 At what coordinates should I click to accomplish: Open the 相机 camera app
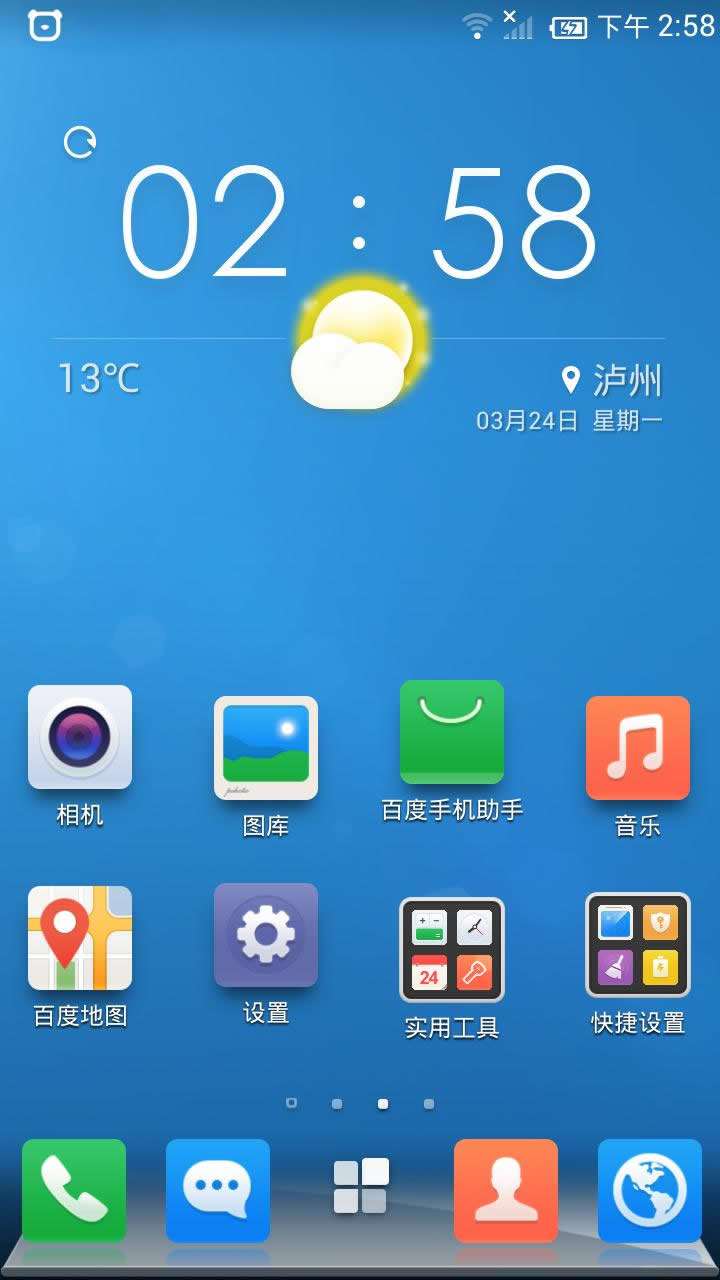coord(80,738)
